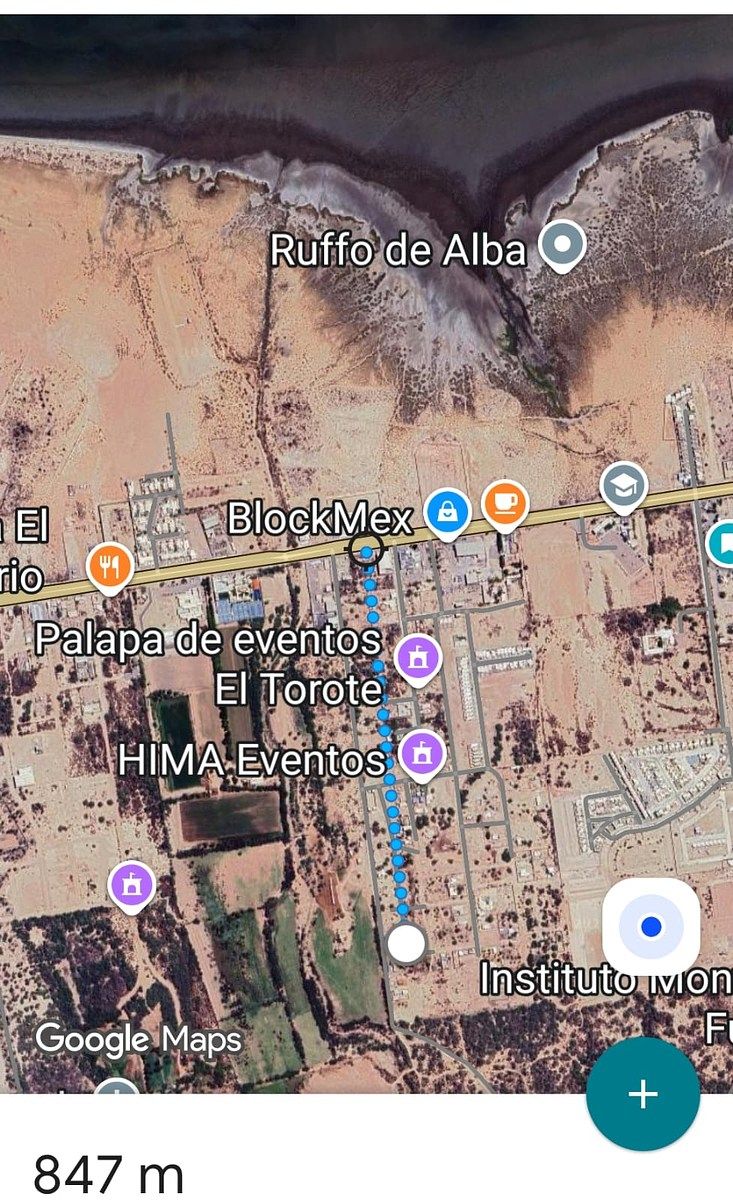
Task: Select the orange fork and knife restaurant pin
Action: [x=110, y=567]
